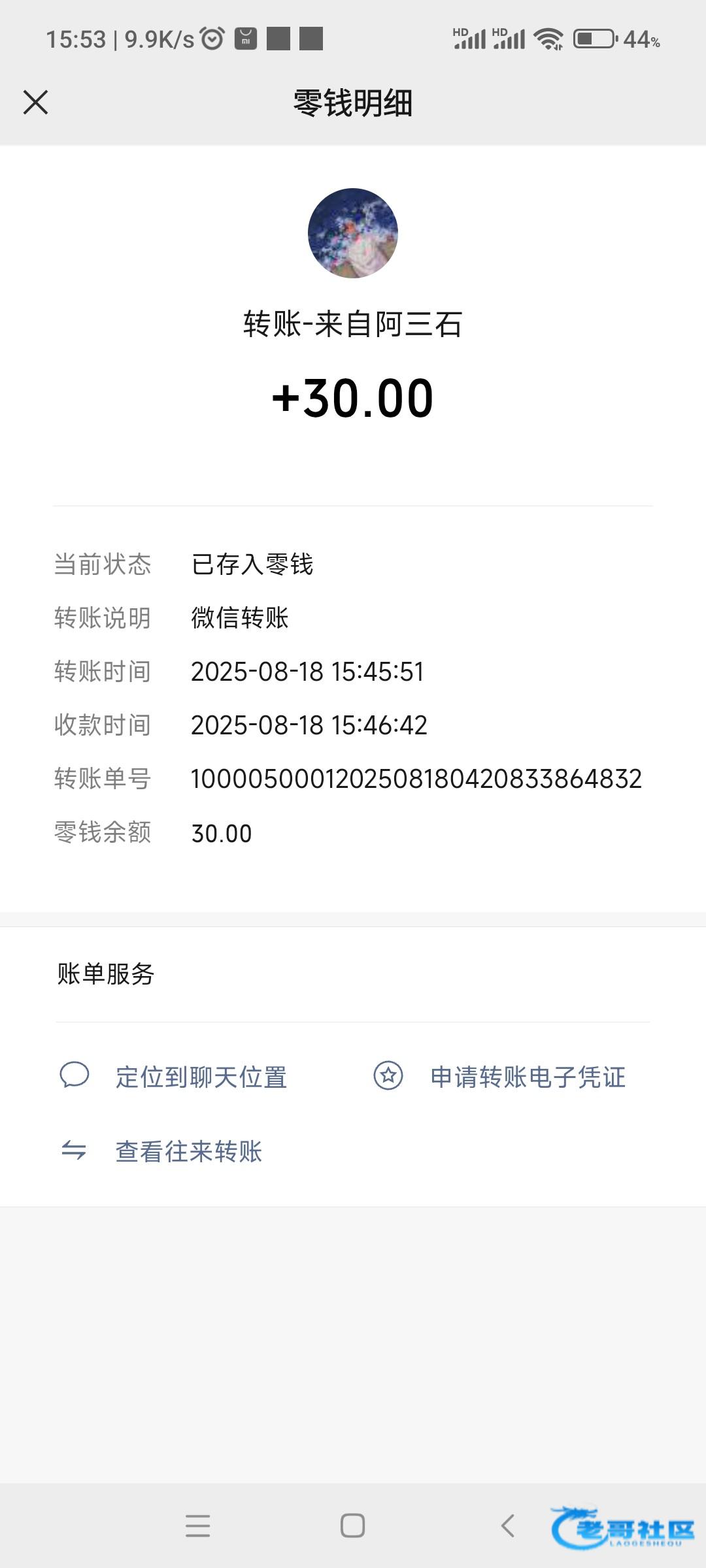This screenshot has width=706, height=1568.
Task: Tap 申请转账电子凭证
Action: point(500,1077)
